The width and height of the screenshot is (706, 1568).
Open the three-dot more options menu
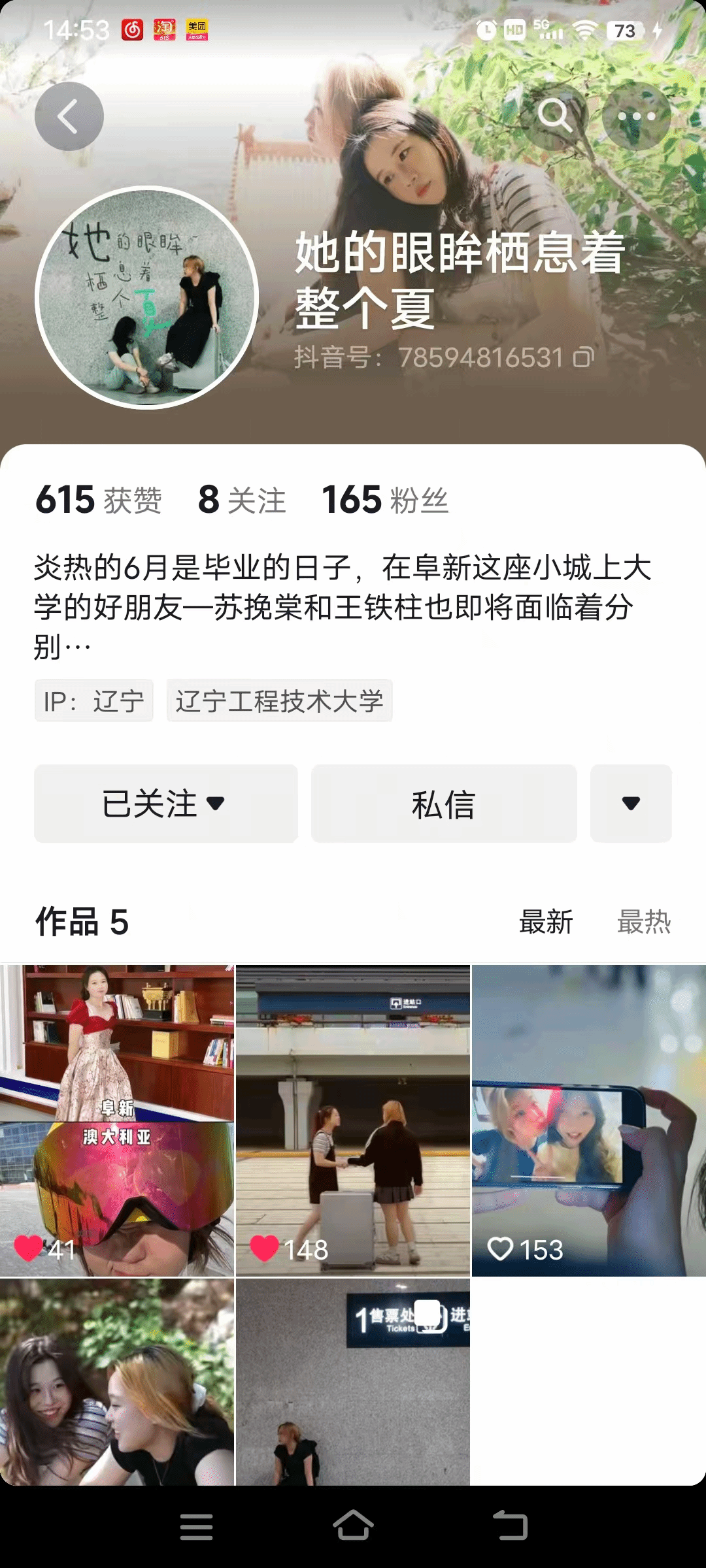pyautogui.click(x=636, y=116)
